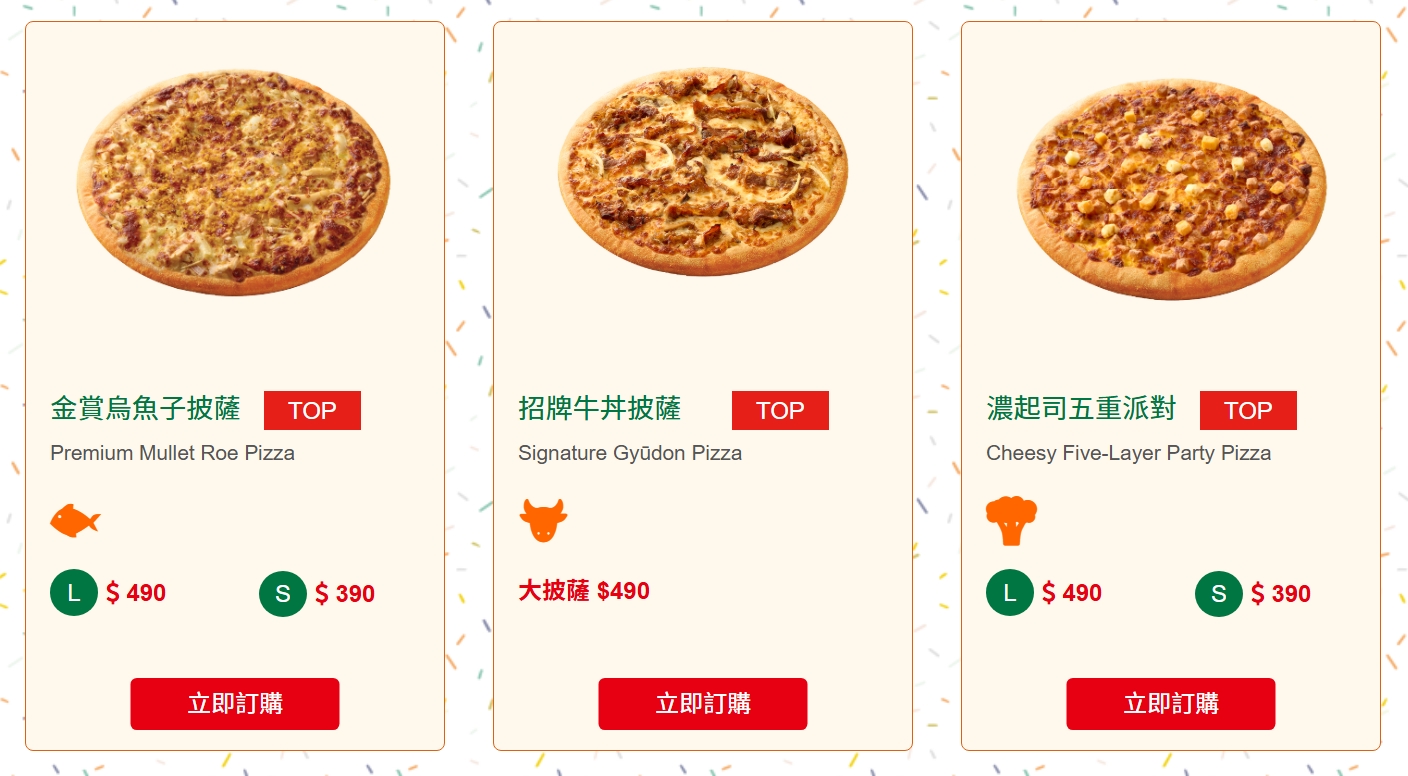Image resolution: width=1408 pixels, height=776 pixels.
Task: Open the Cheesy Five-Layer Party Pizza card
Action: click(1171, 190)
